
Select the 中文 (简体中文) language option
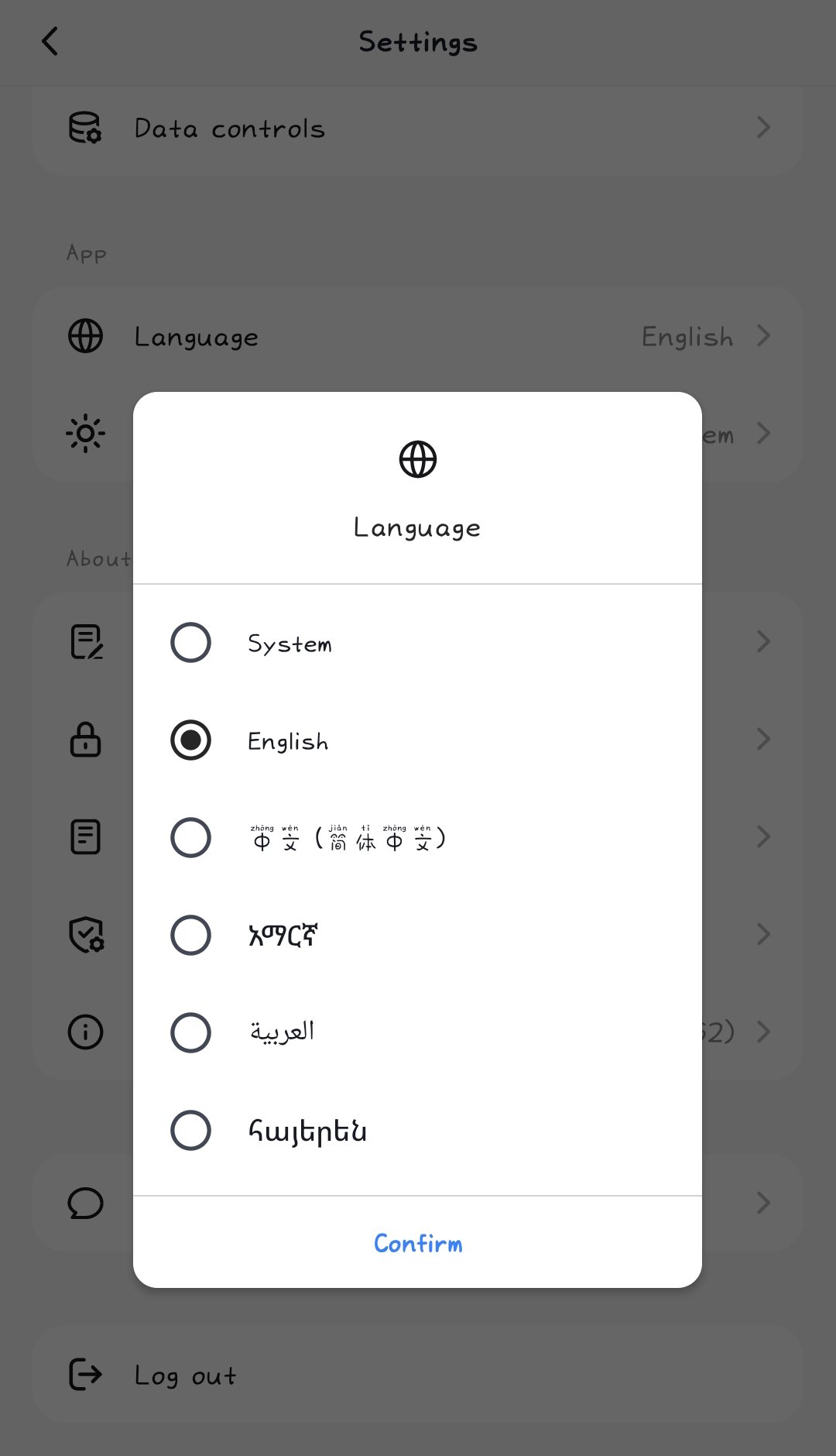point(190,838)
